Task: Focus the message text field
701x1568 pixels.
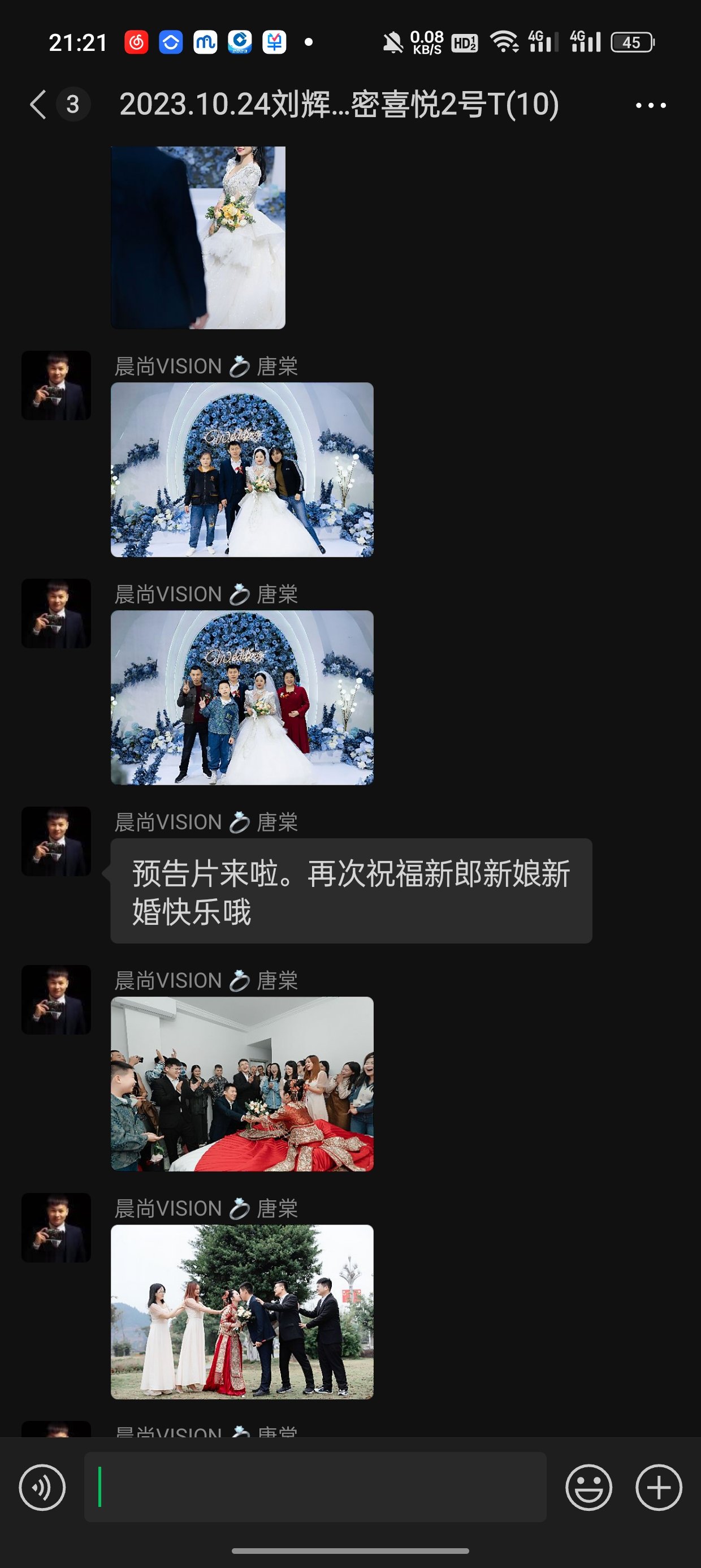Action: pos(315,1487)
